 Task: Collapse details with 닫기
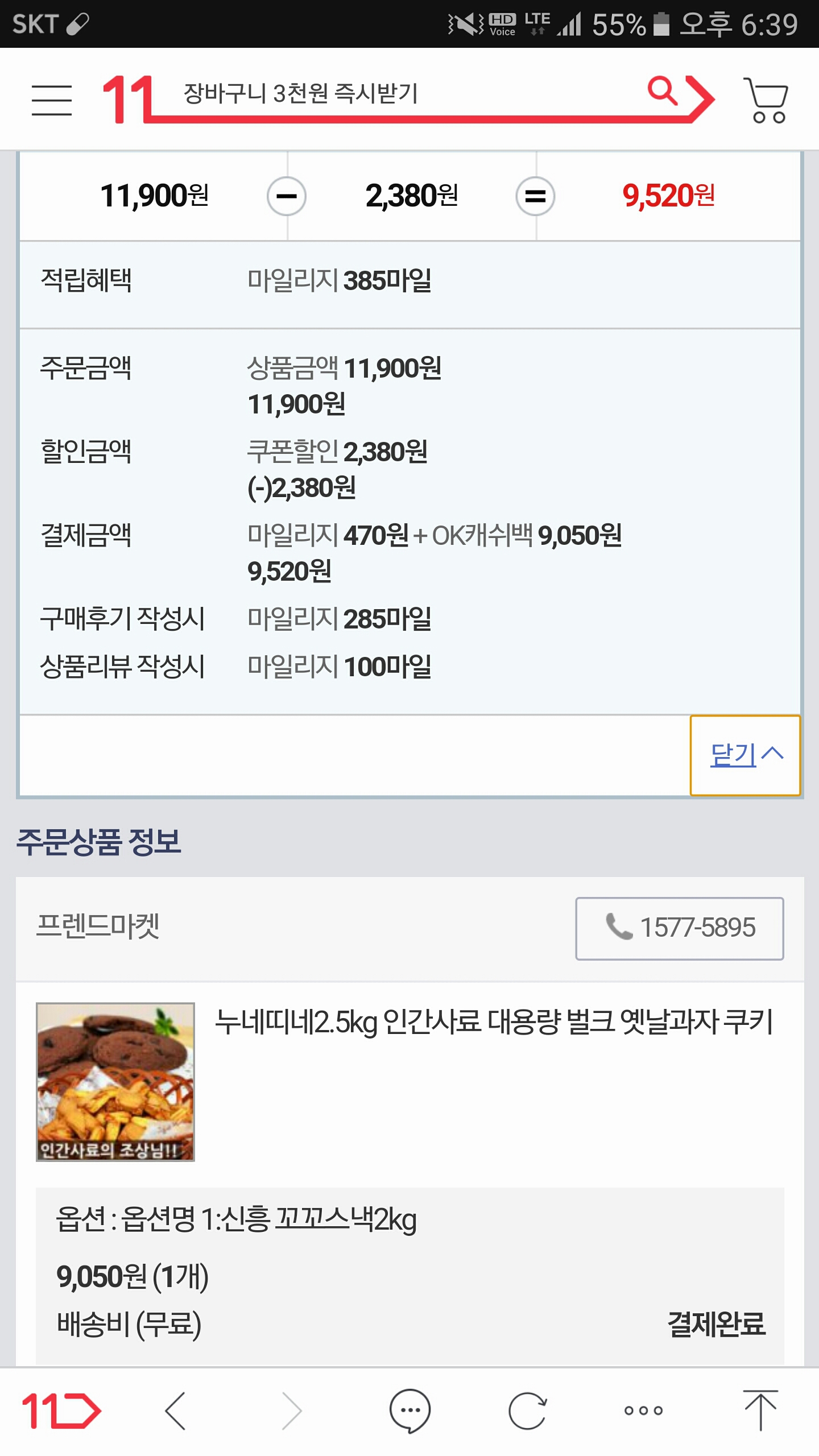coord(745,755)
